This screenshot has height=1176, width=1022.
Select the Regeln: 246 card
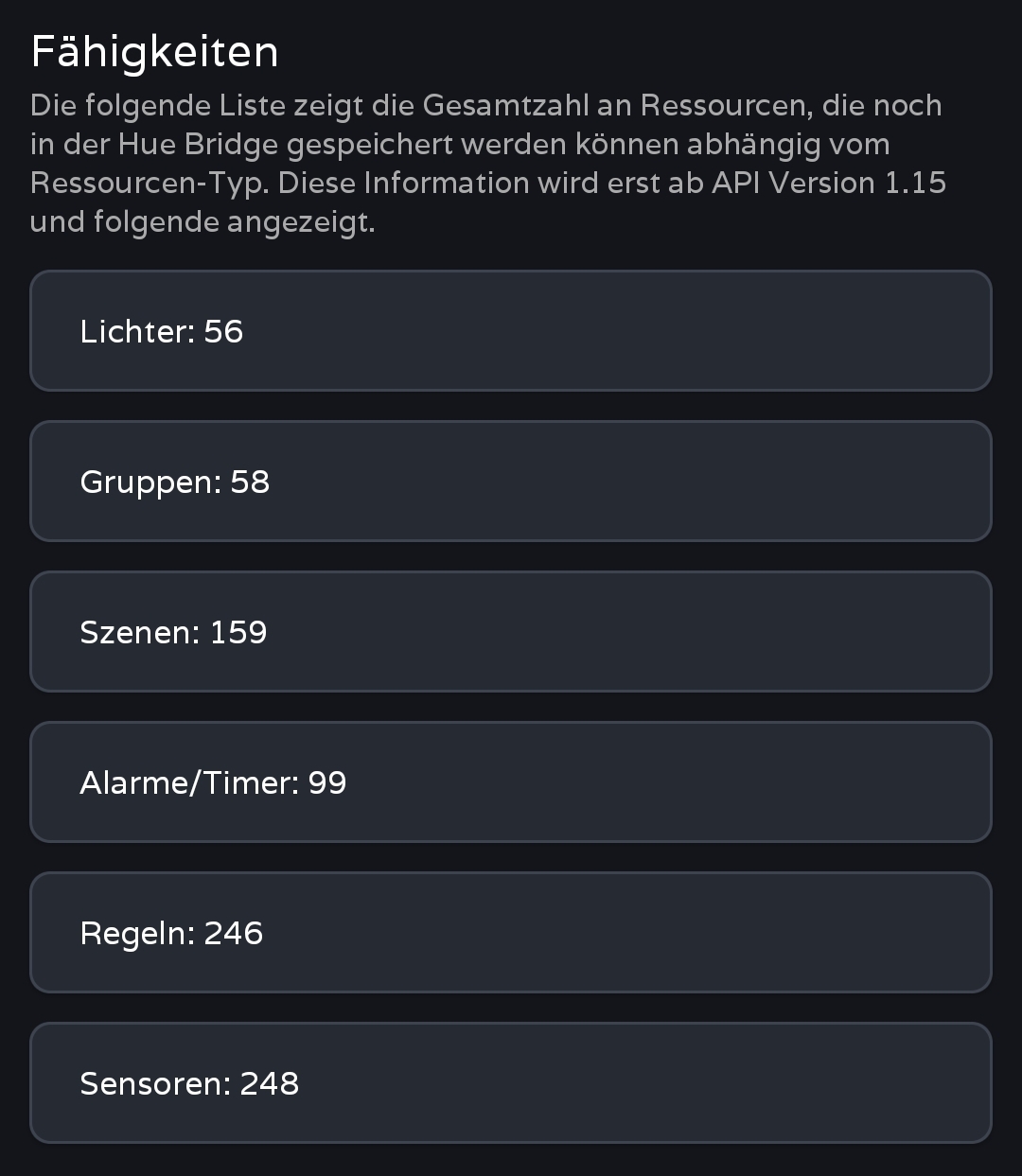pos(511,933)
